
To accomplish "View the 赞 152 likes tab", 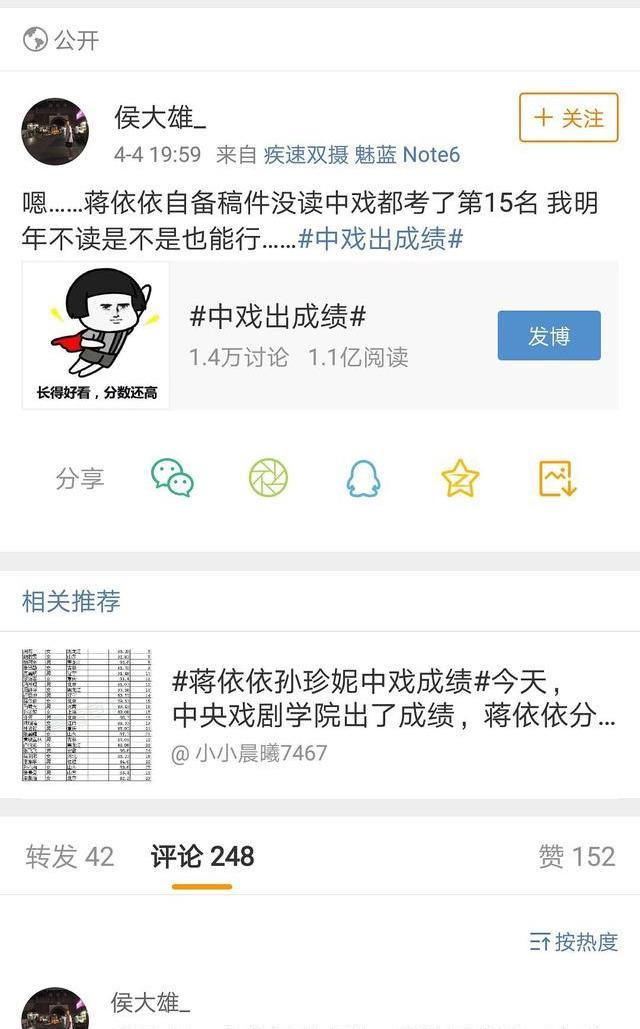I will (576, 857).
